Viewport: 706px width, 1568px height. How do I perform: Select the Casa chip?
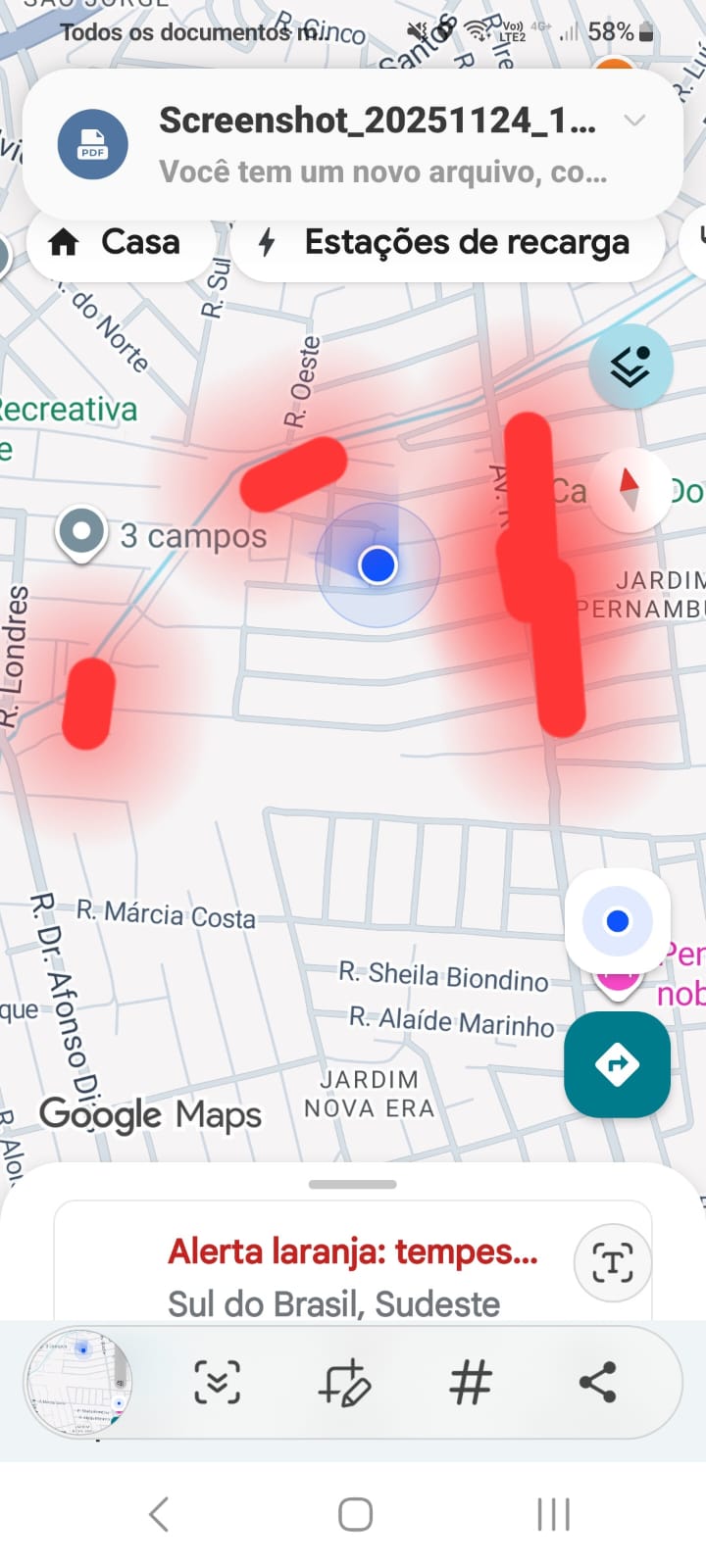(118, 242)
